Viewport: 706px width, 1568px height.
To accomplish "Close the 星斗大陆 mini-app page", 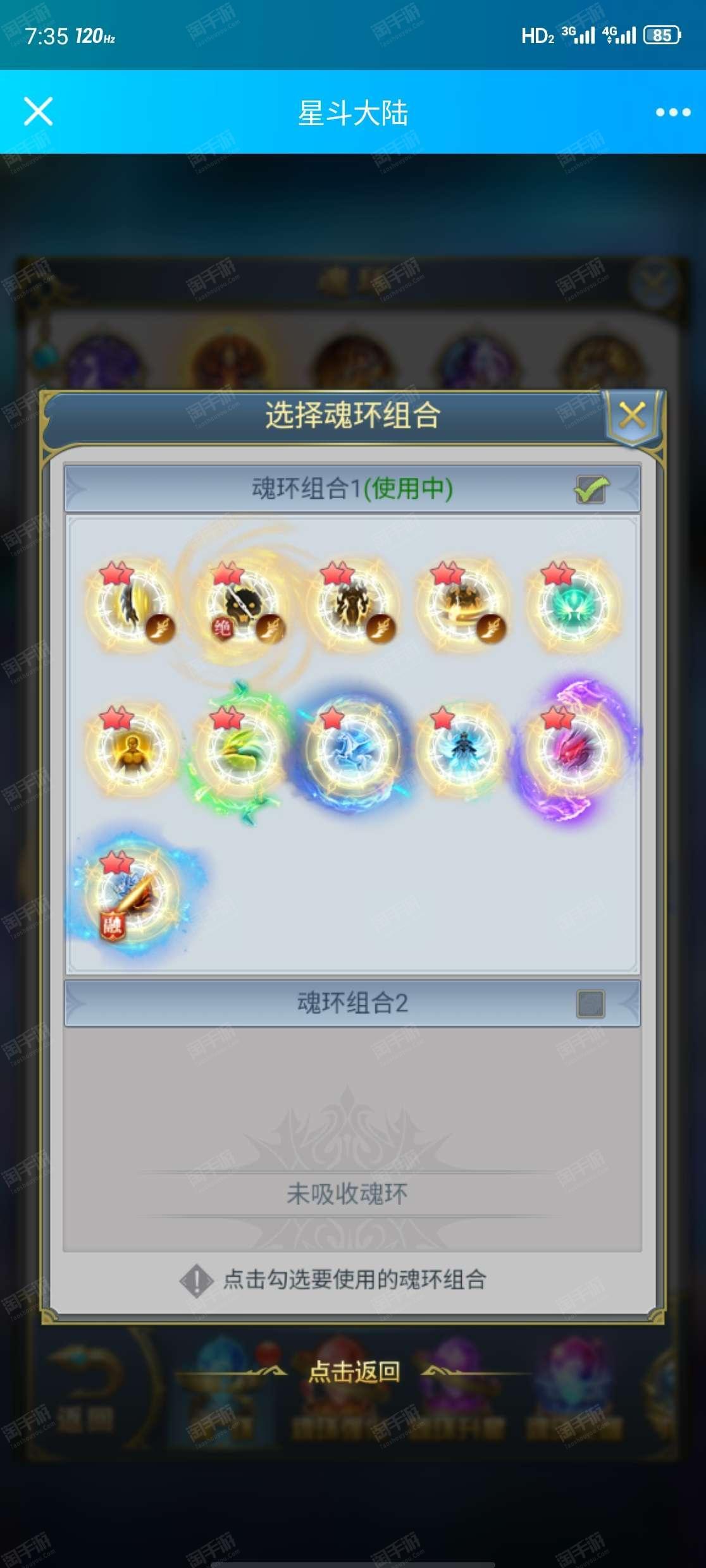I will (x=38, y=111).
